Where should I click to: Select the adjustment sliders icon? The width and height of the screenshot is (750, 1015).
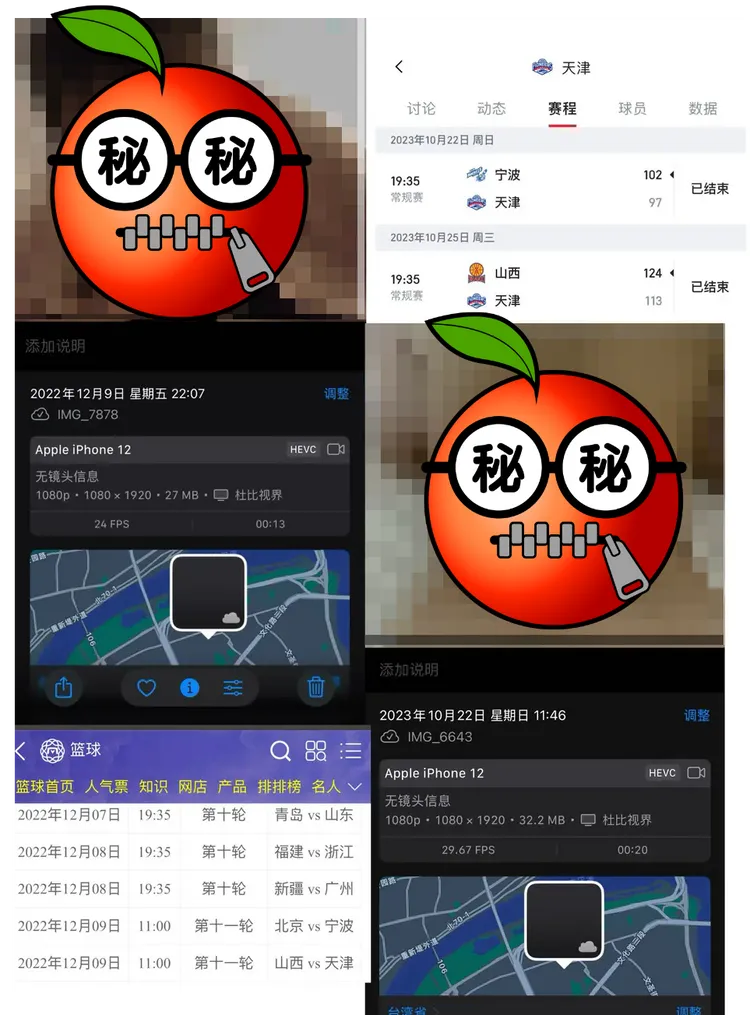click(234, 688)
